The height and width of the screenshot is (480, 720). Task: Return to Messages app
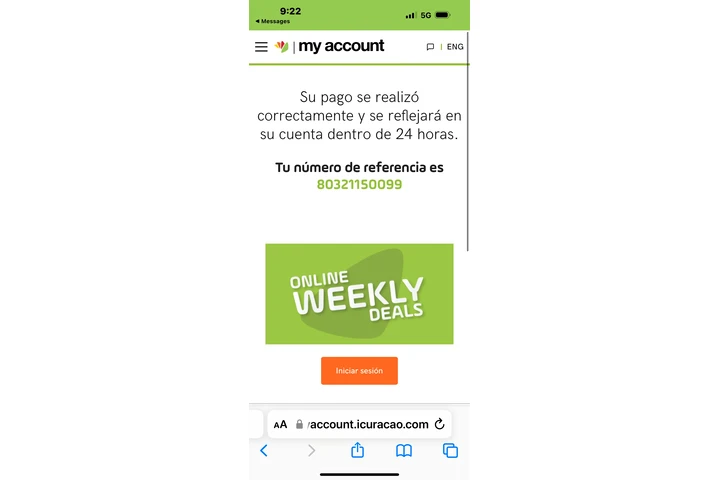273,21
